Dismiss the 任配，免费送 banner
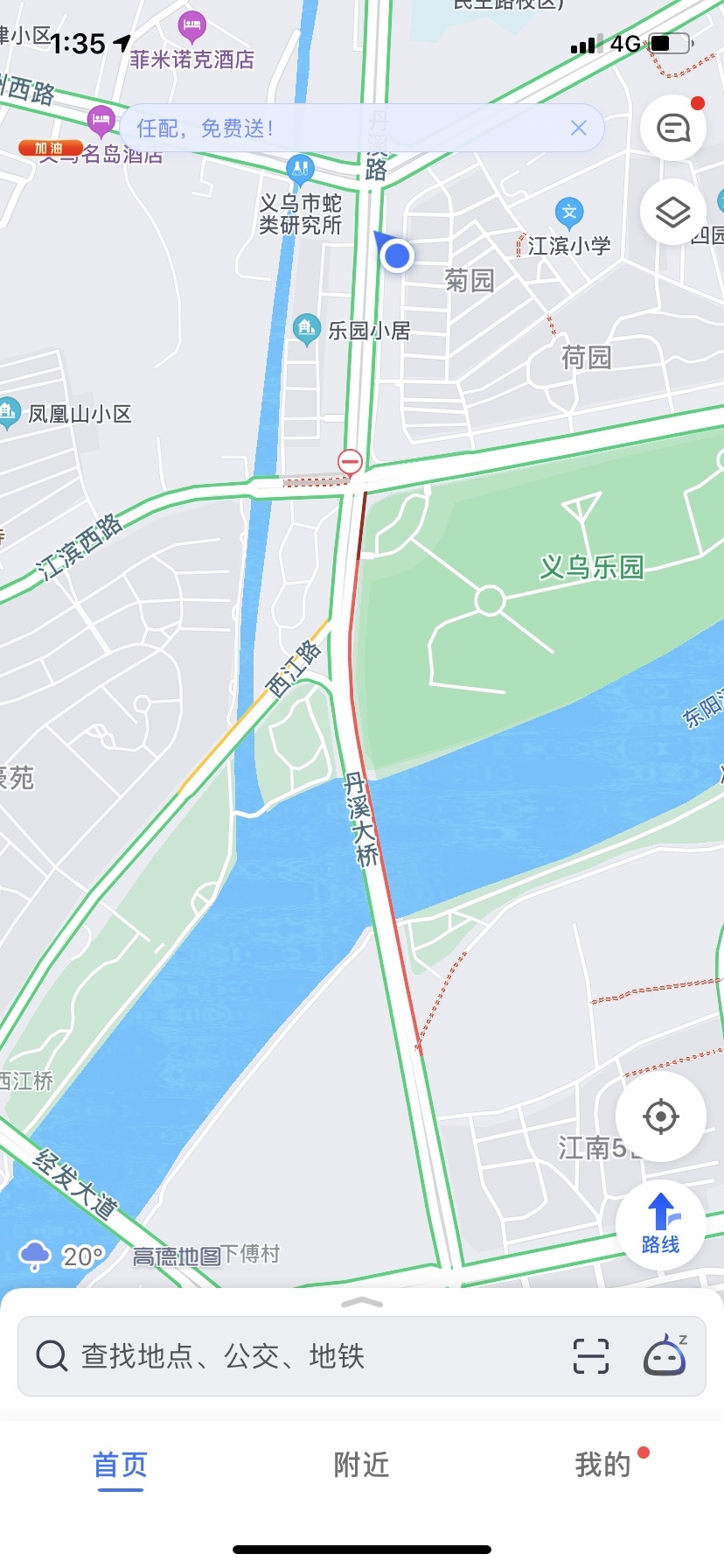 578,128
